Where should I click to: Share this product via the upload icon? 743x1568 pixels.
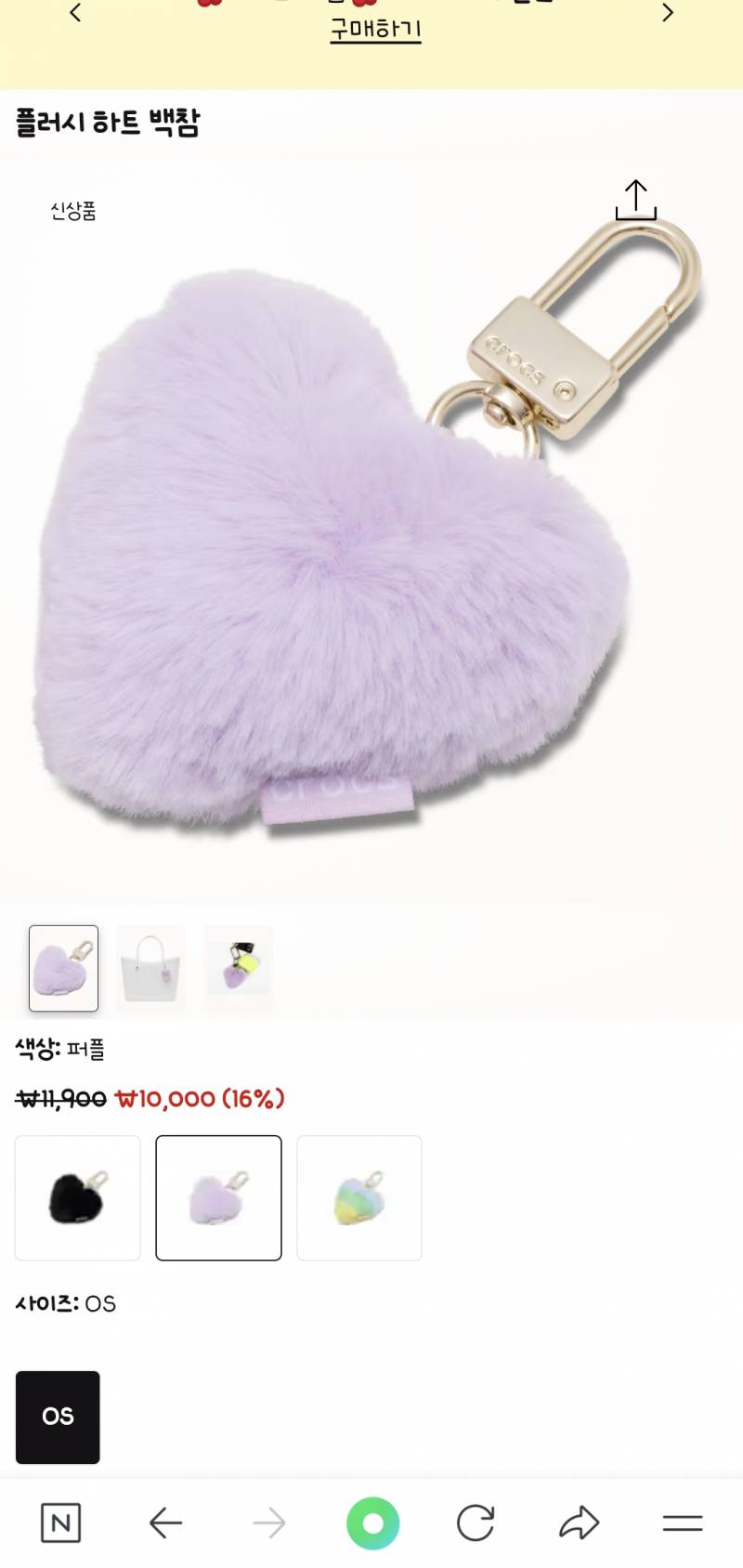coord(636,200)
